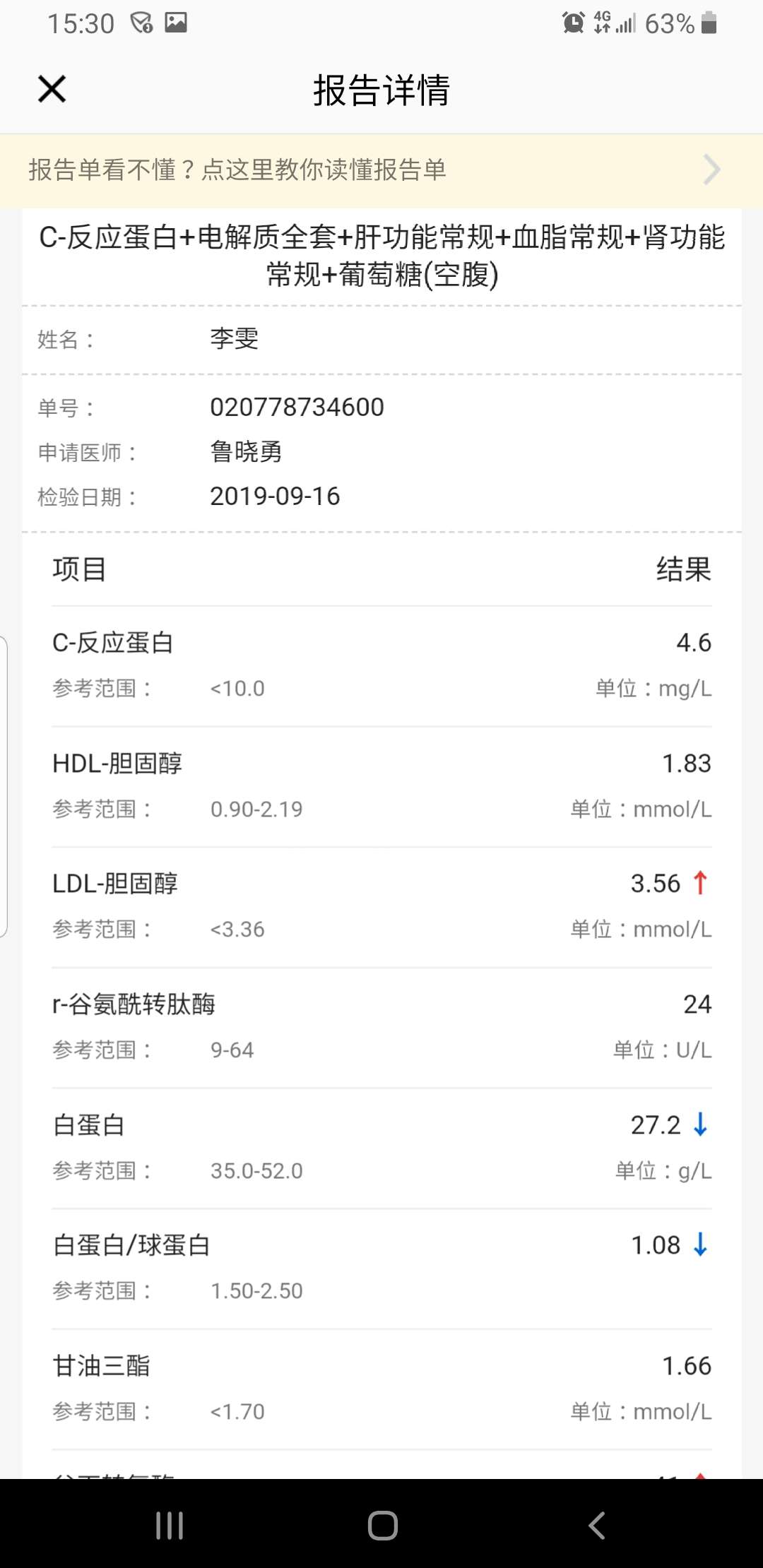Open the guide 点这里教你读懂报告单 link
Image resolution: width=763 pixels, height=1568 pixels.
point(238,170)
